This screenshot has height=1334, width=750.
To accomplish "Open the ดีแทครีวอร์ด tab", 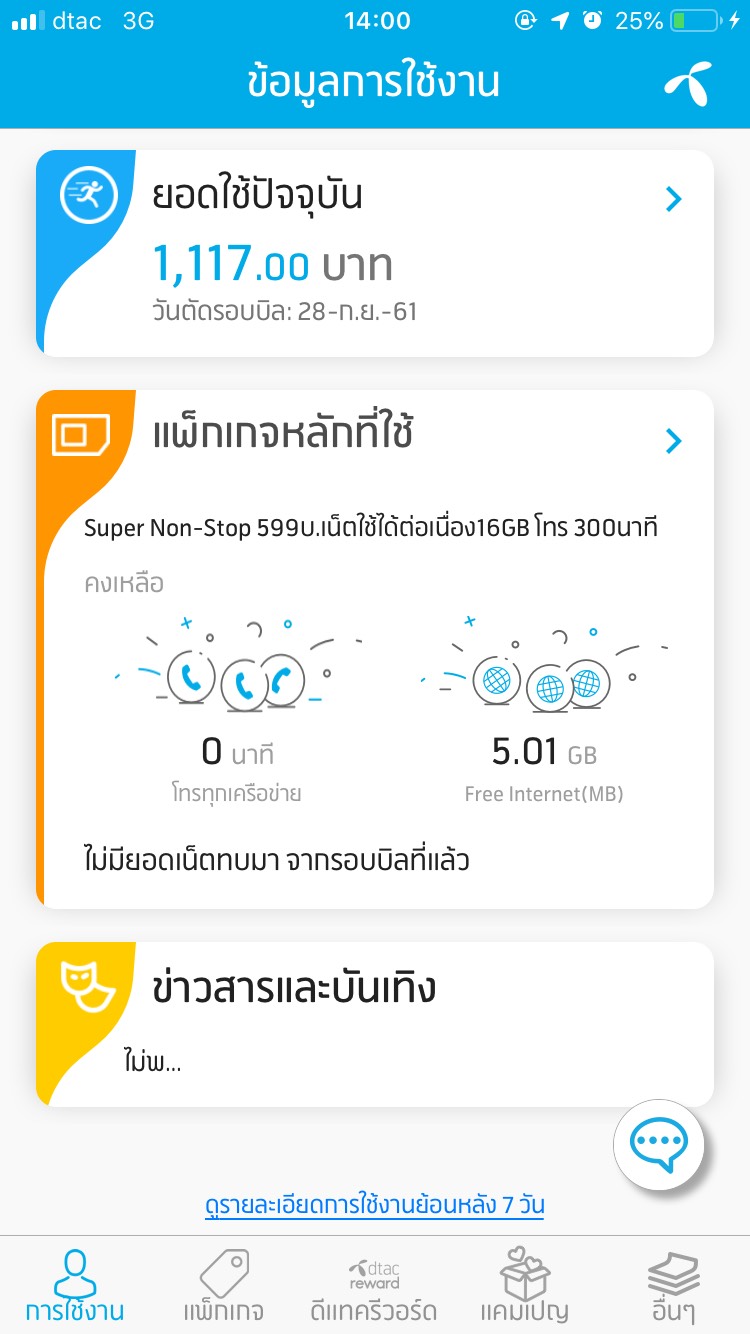I will click(375, 1286).
